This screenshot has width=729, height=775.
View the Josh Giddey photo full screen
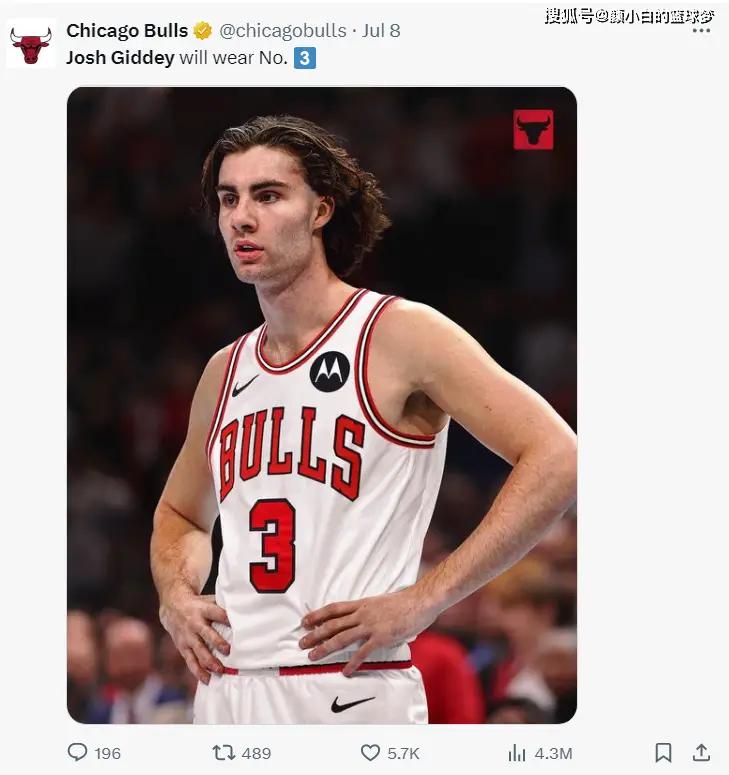[x=321, y=405]
